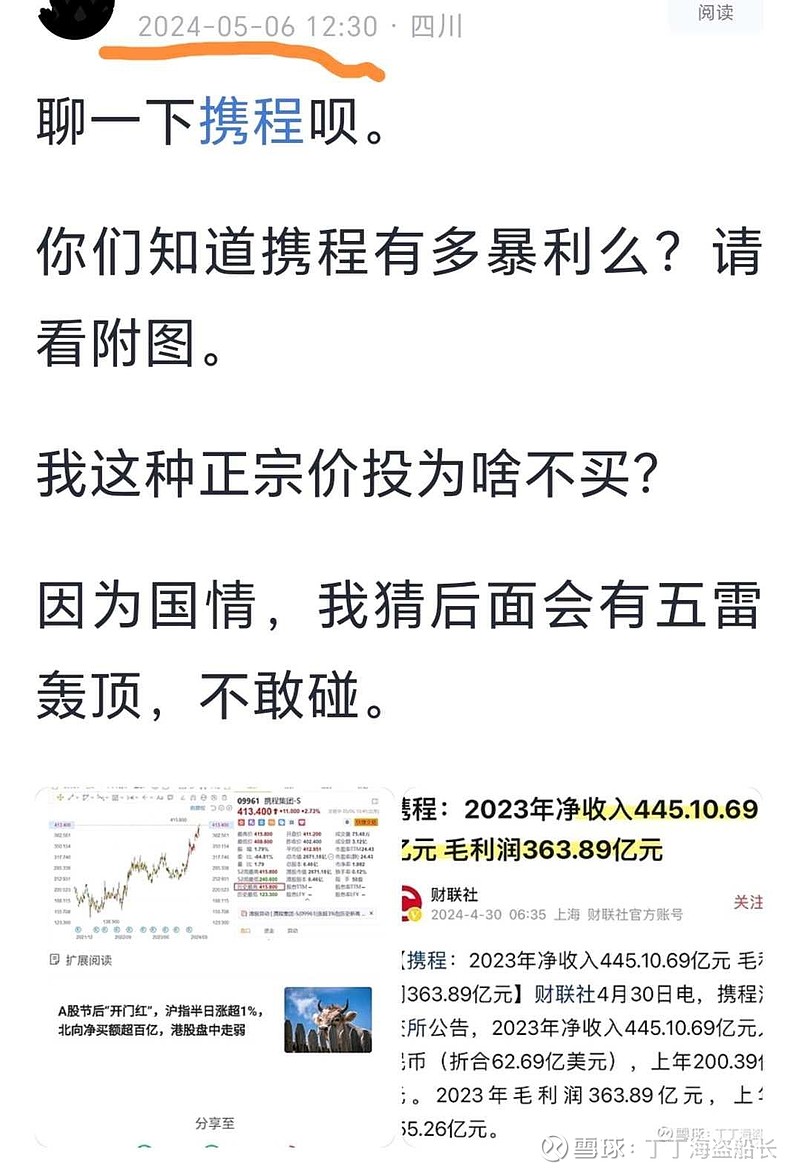Click the 分享至 share option
This screenshot has width=800, height=1173.
tap(212, 1122)
